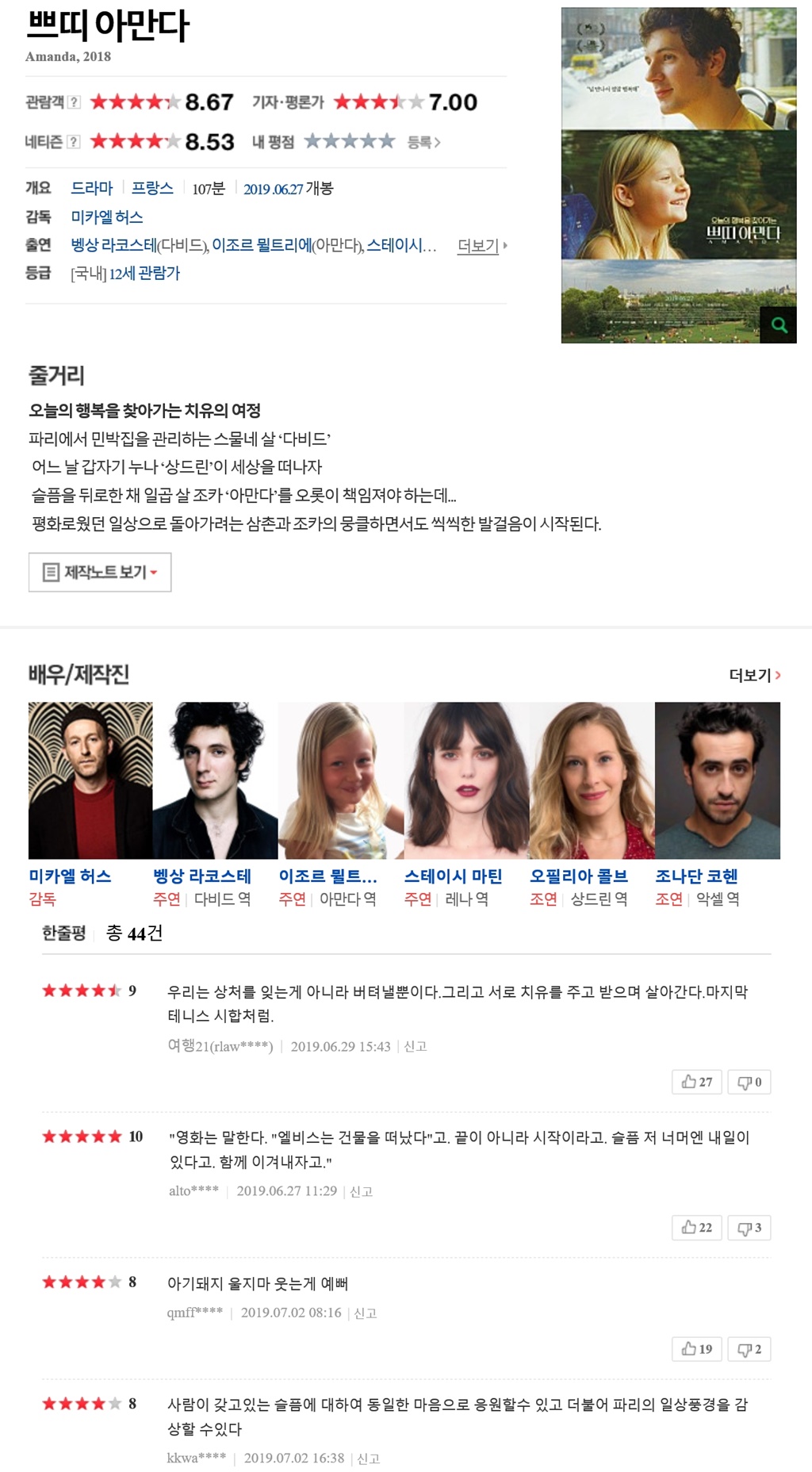Open the 프랑스 country link
This screenshot has height=1472, width=812.
point(152,188)
